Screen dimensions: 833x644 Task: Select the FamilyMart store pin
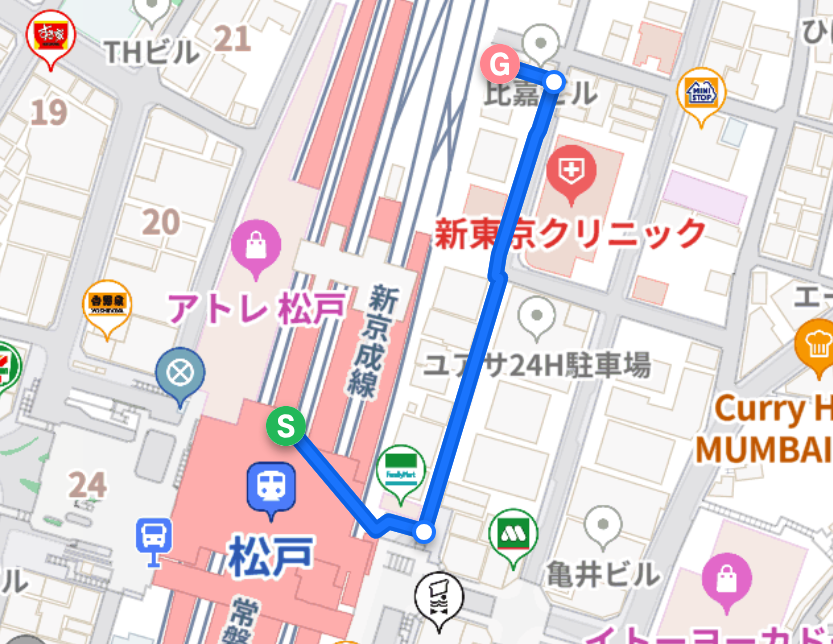pyautogui.click(x=400, y=470)
